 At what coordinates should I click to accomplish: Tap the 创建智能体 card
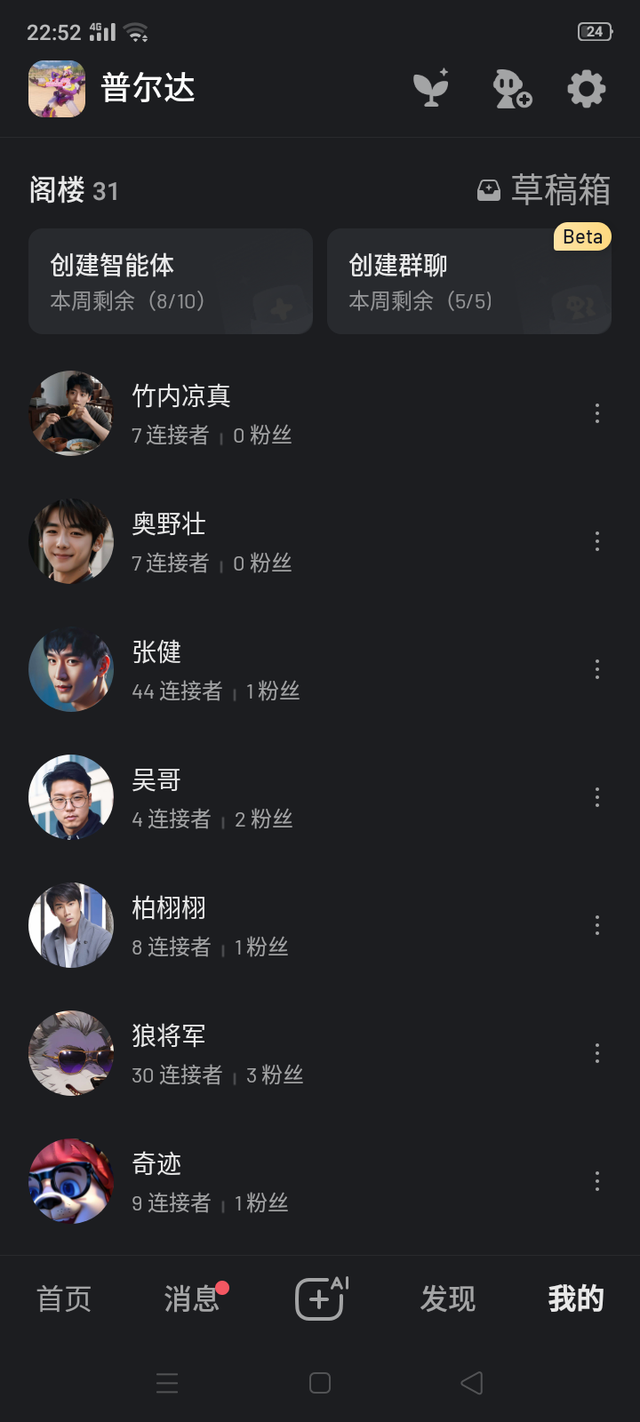pyautogui.click(x=170, y=280)
